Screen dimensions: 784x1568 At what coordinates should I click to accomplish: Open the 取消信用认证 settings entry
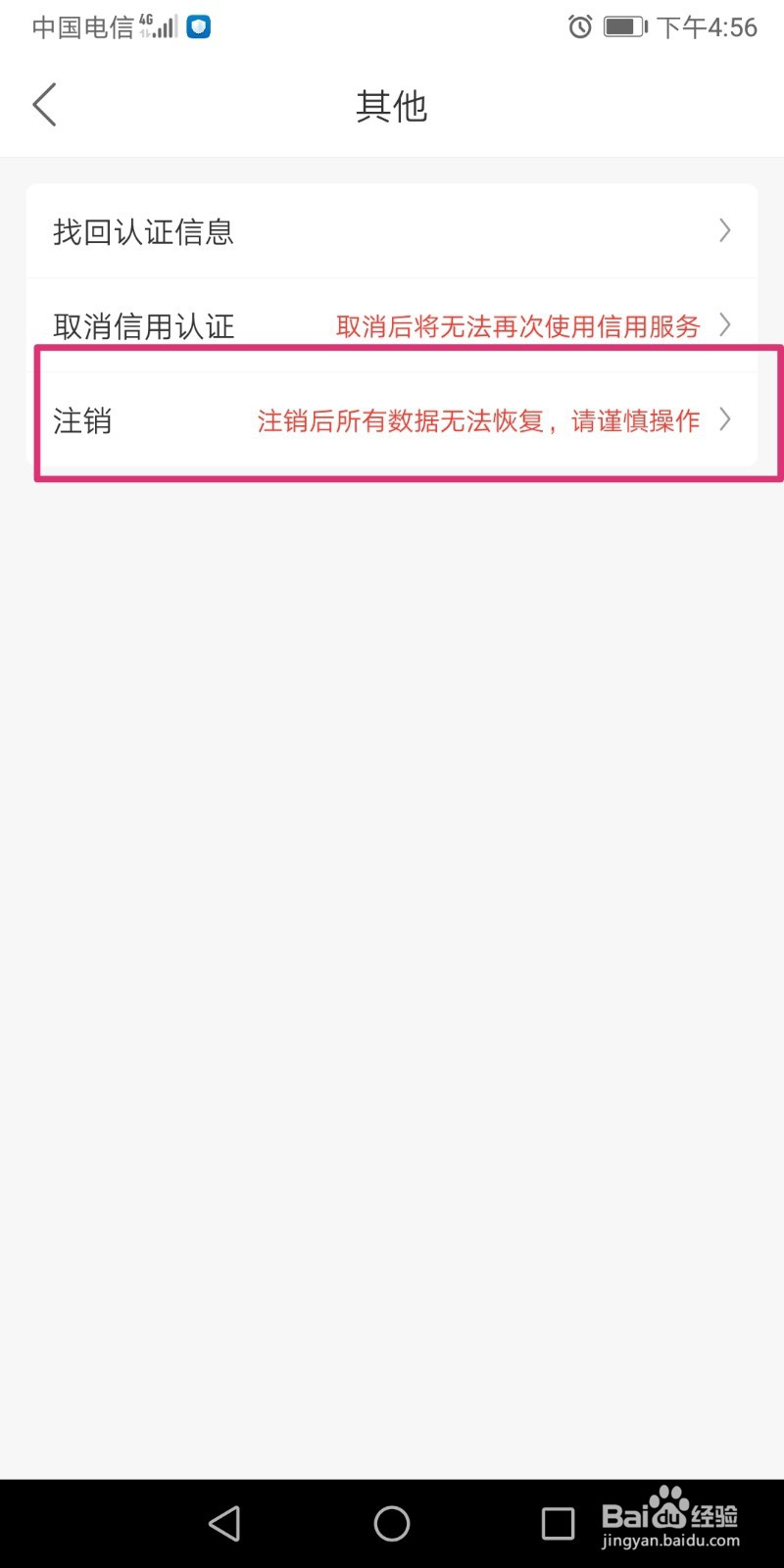[143, 324]
